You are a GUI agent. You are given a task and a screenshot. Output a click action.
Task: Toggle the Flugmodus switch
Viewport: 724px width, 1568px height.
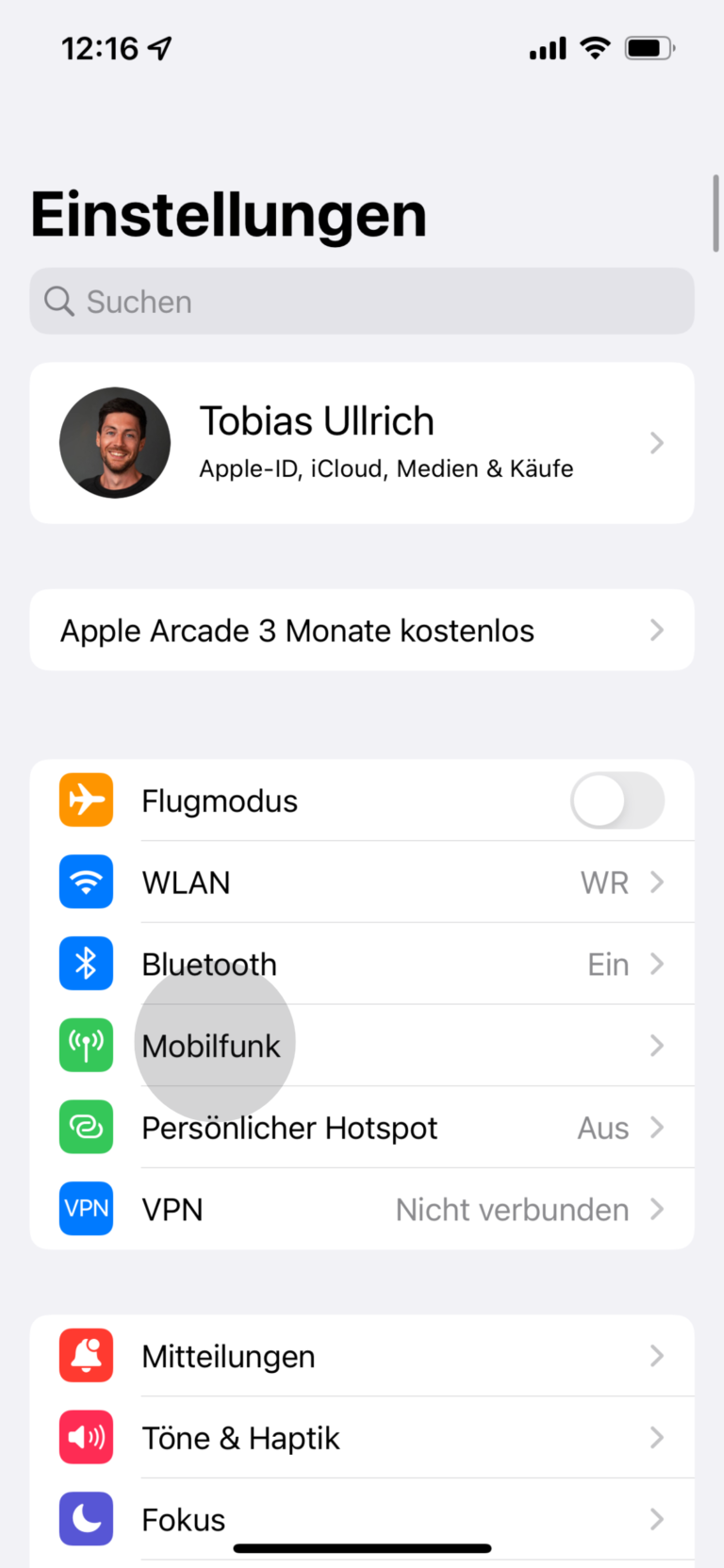617,801
